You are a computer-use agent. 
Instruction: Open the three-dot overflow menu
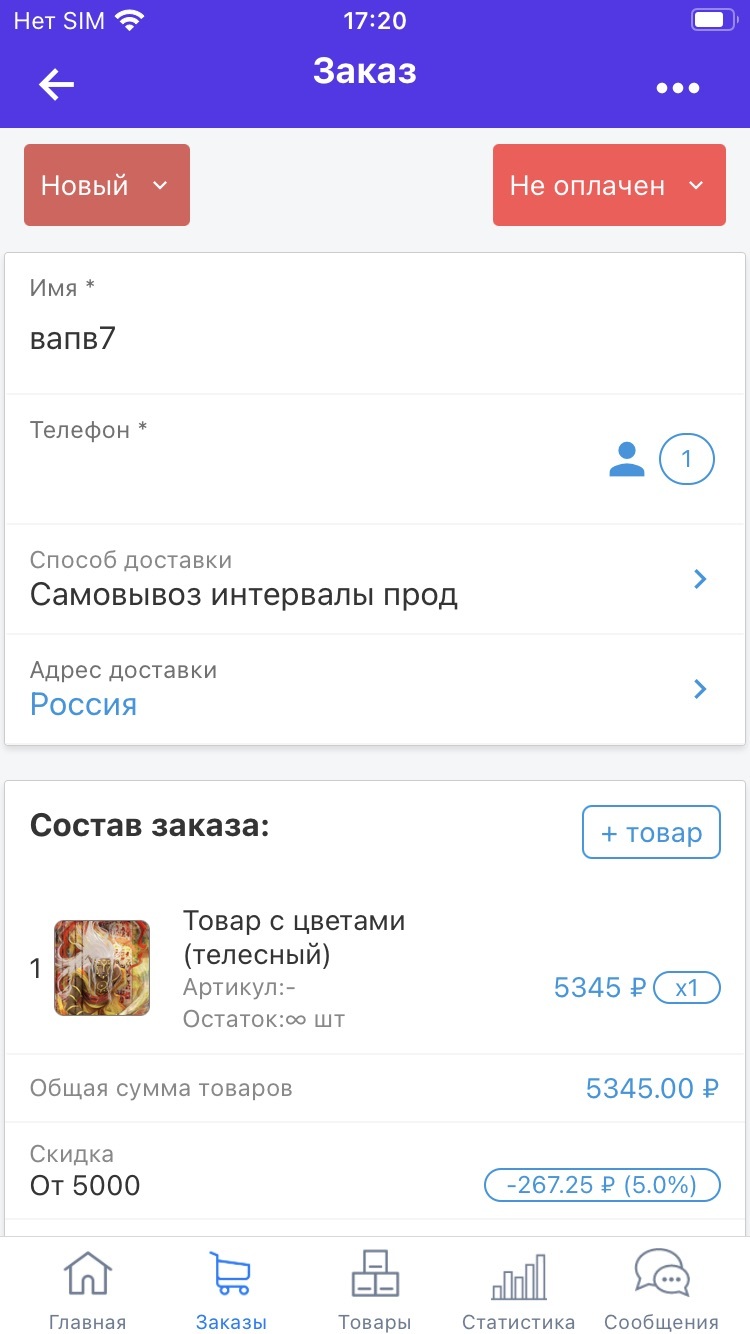(x=677, y=88)
